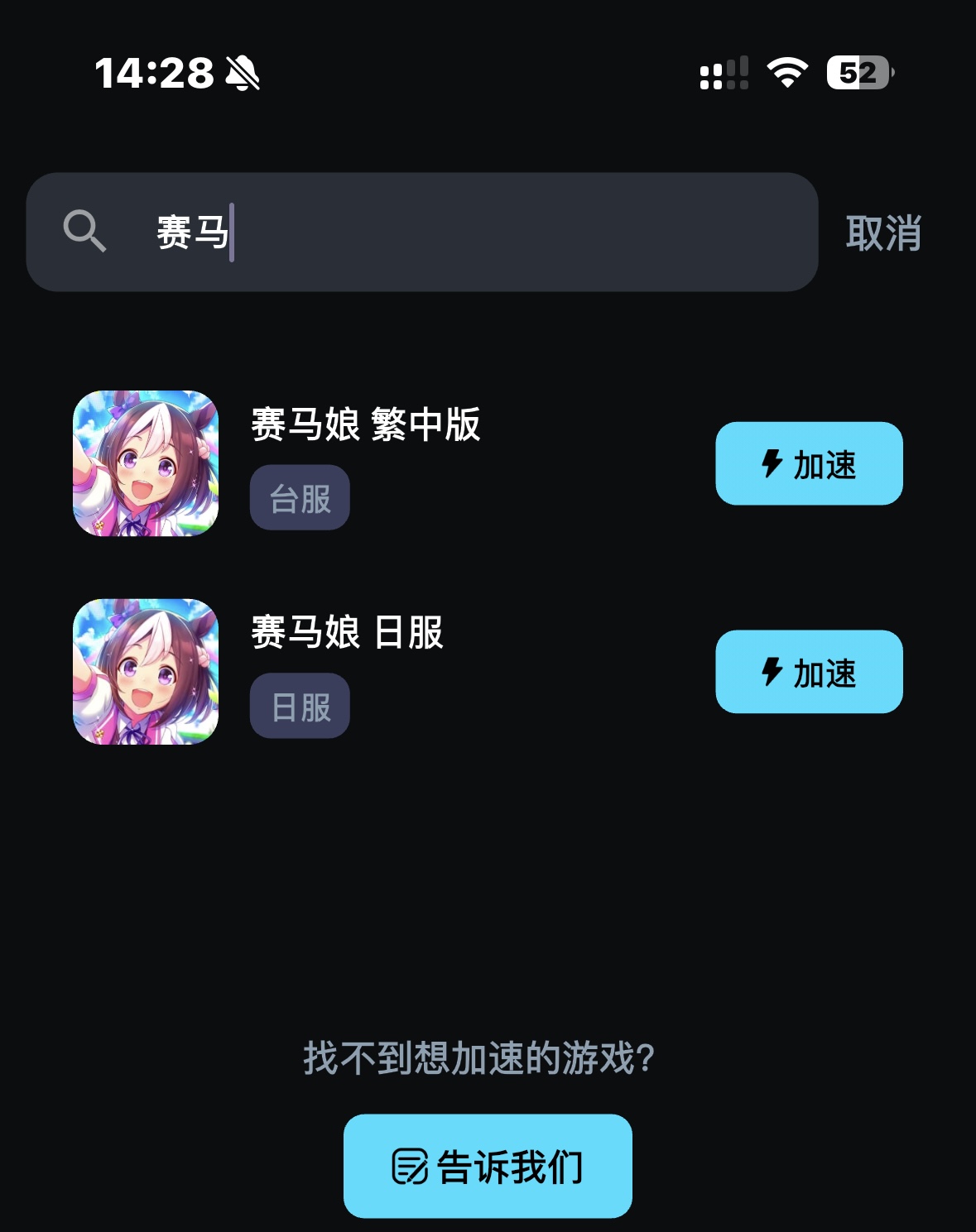The width and height of the screenshot is (976, 1232).
Task: Tap the search field containing 赛马
Action: point(464,232)
